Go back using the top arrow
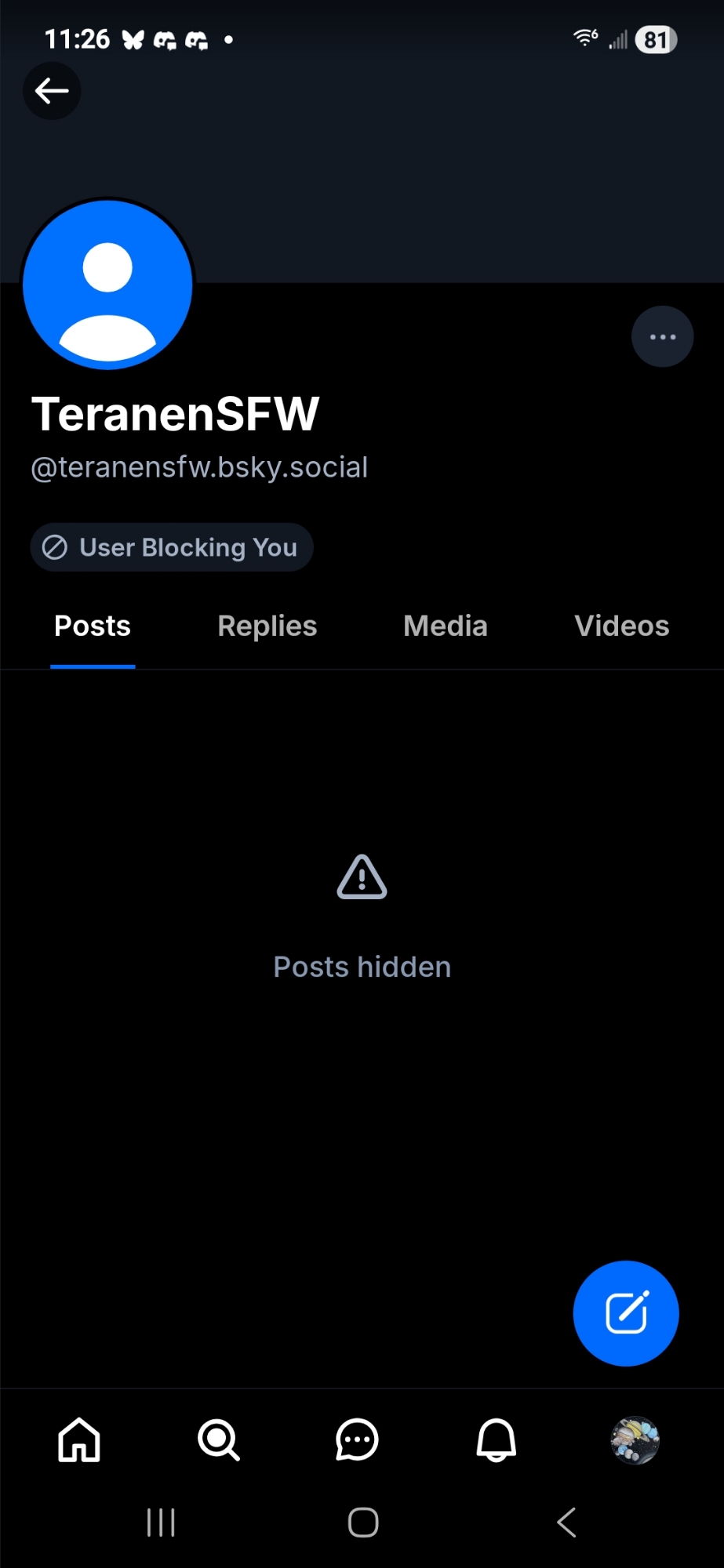Viewport: 724px width, 1568px height. 52,91
